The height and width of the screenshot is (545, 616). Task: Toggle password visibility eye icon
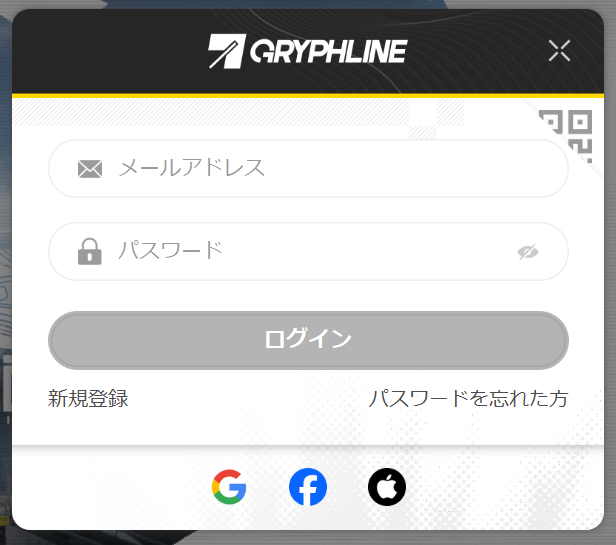click(528, 251)
